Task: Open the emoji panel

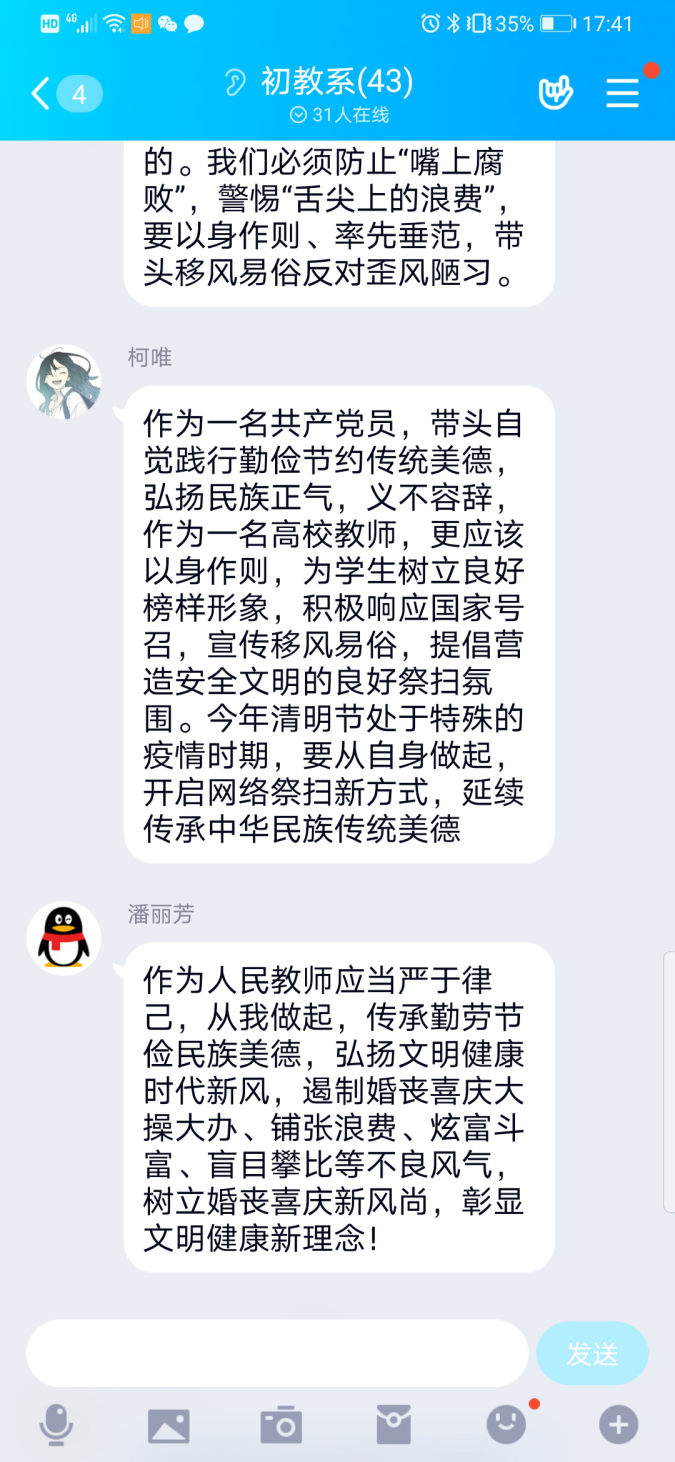Action: click(506, 1424)
